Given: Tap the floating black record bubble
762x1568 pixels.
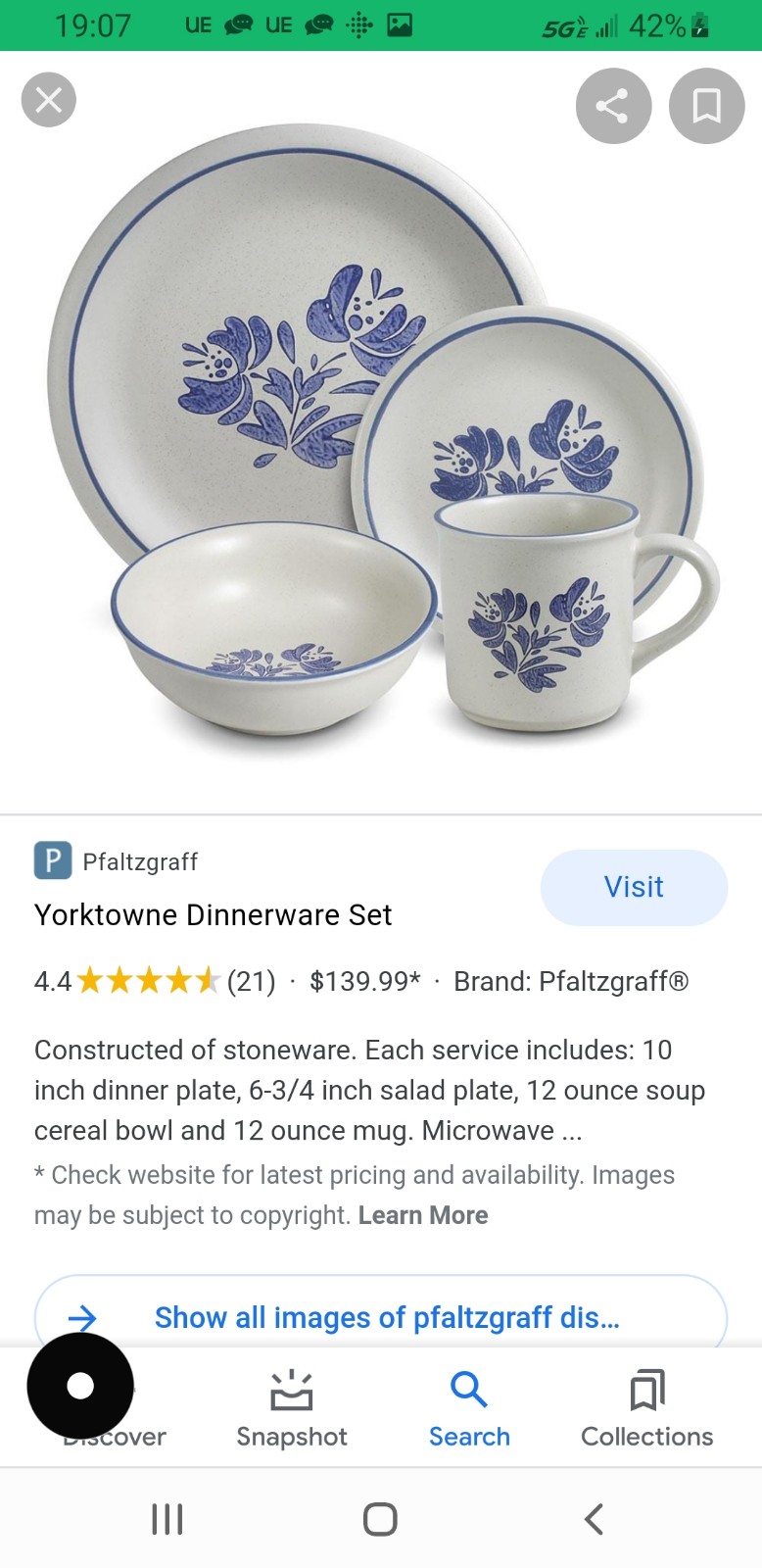Looking at the screenshot, I should point(80,1386).
